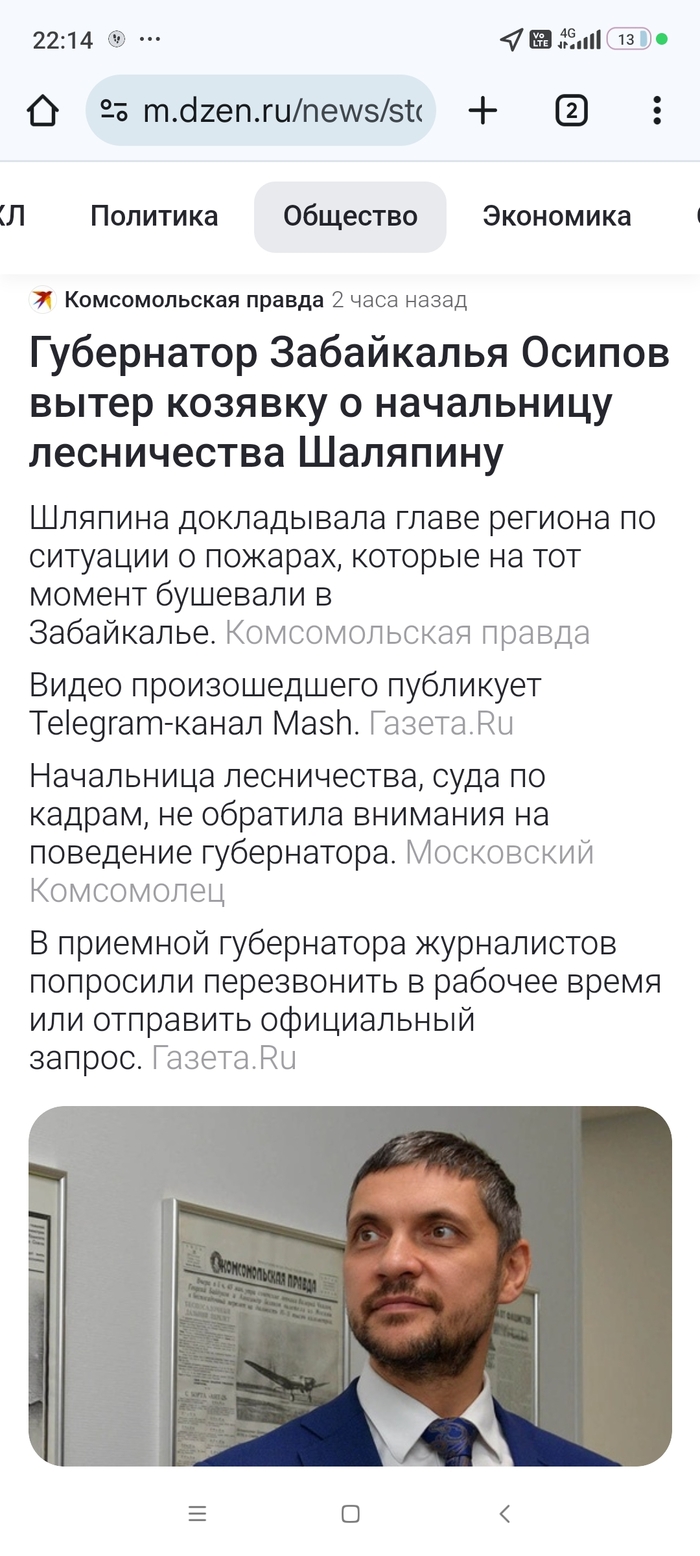
Task: Switch to the Экономика tab
Action: tap(556, 216)
